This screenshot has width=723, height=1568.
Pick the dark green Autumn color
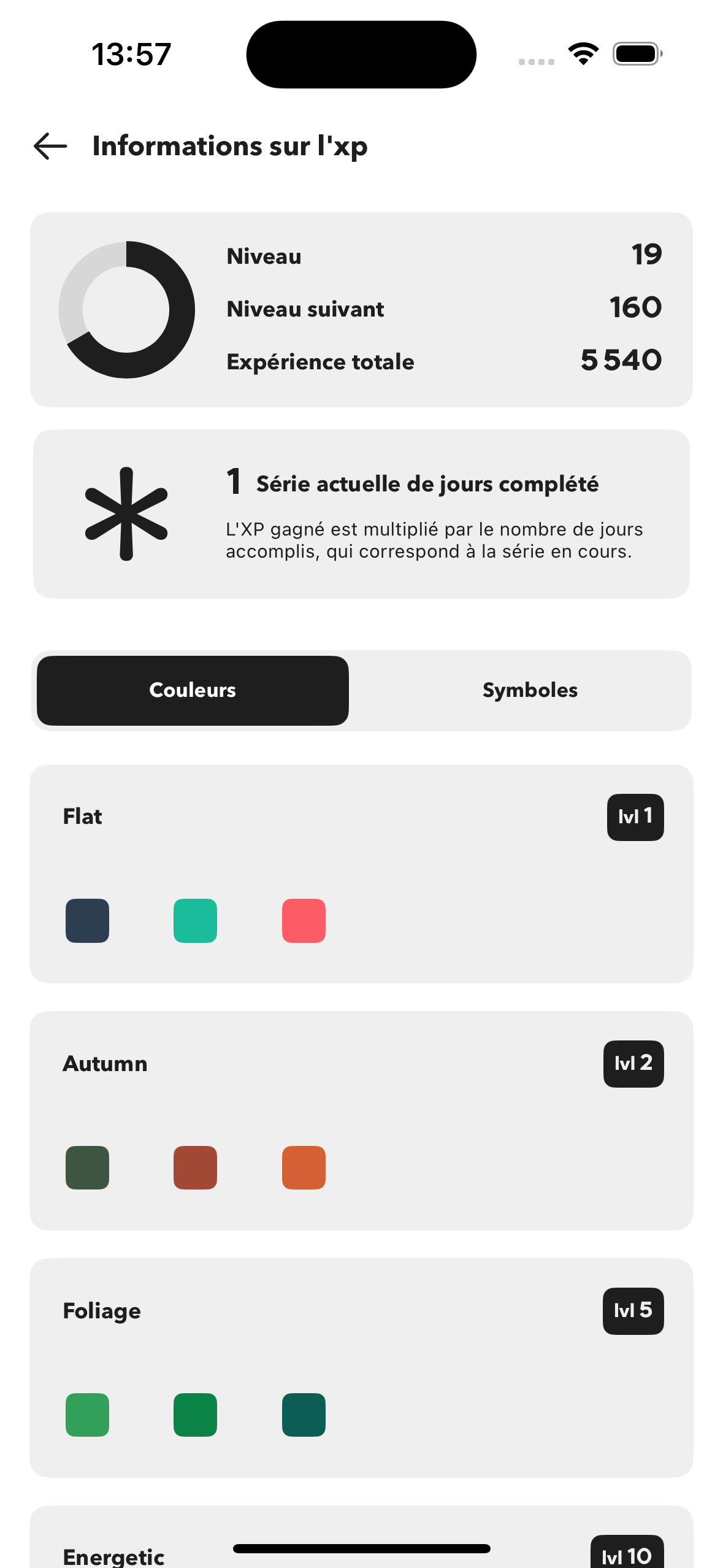[x=87, y=1167]
